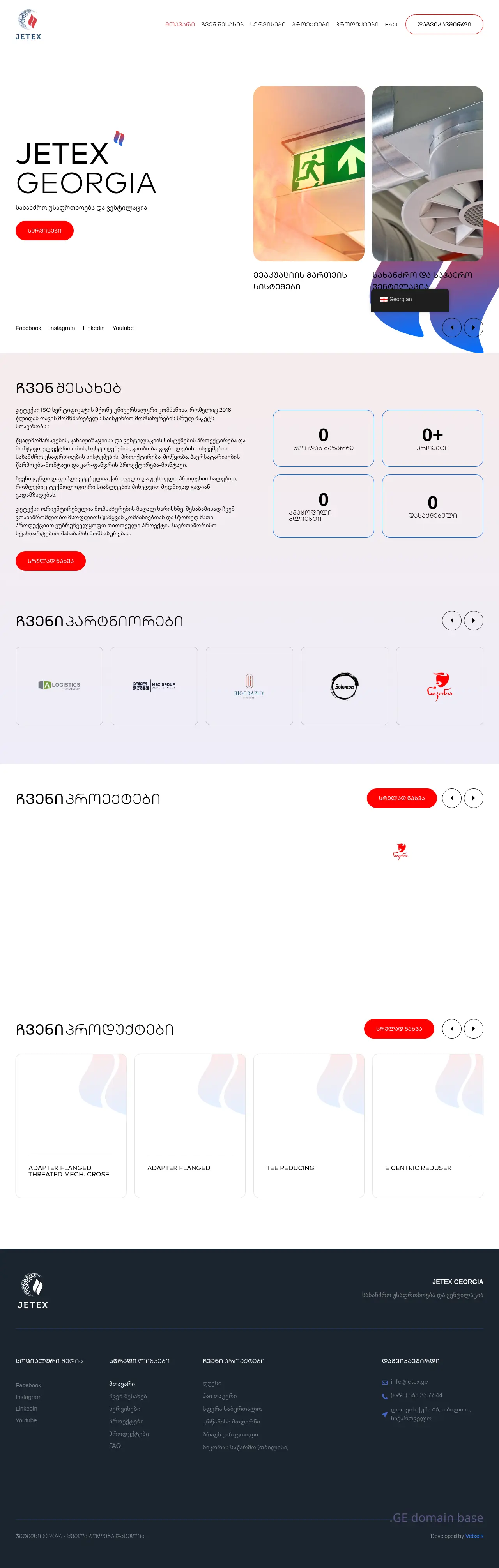The width and height of the screenshot is (499, 1568).
Task: Open Linkedin in the footer social list
Action: (x=26, y=1409)
